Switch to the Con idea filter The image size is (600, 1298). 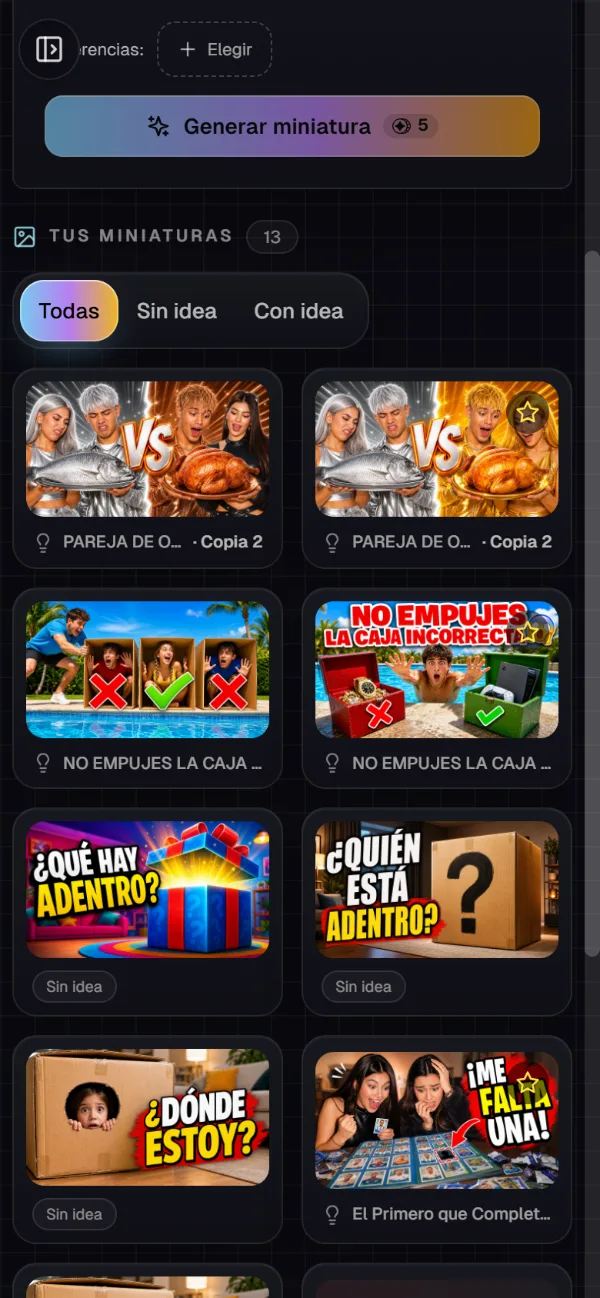[299, 311]
